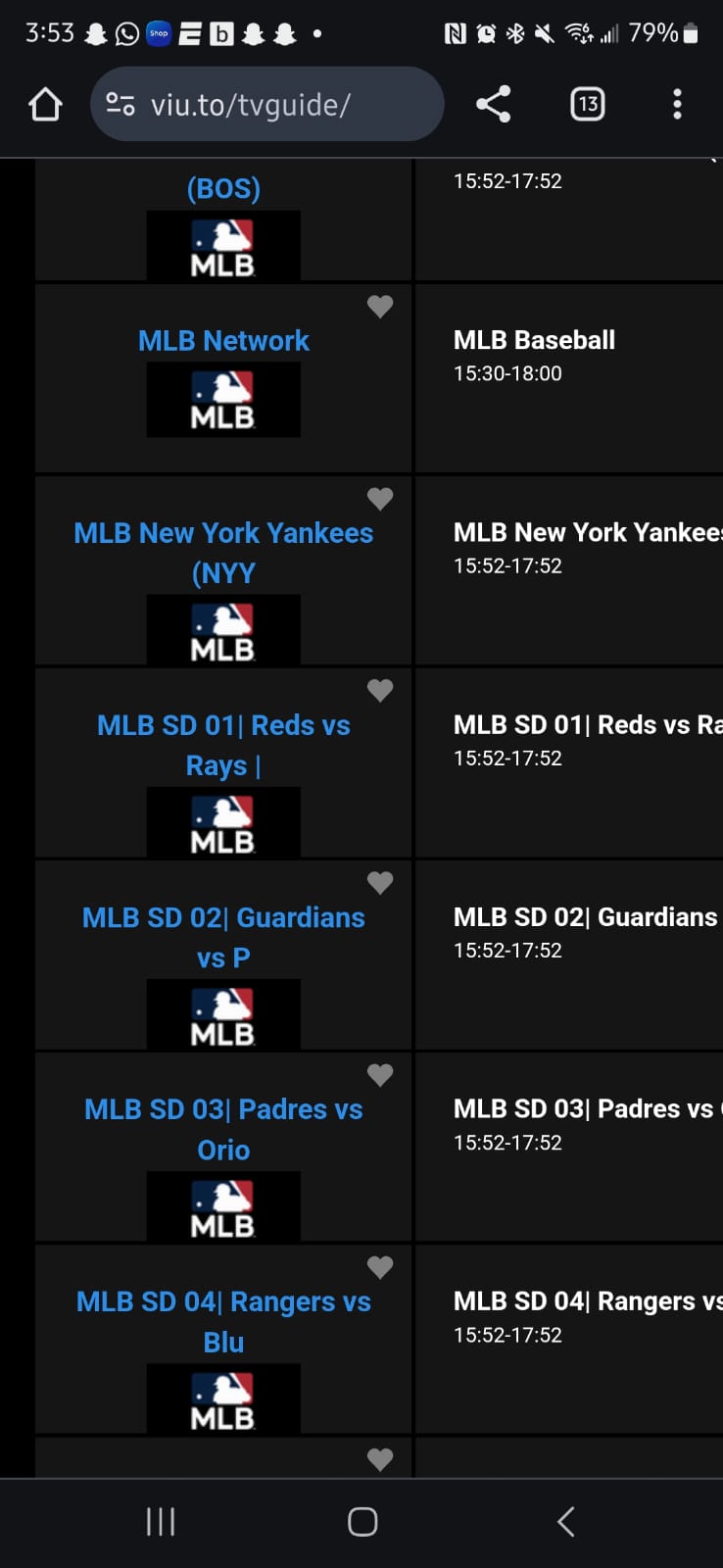This screenshot has height=1568, width=723.
Task: Favorite MLB SD 01 Reds vs Rays
Action: 380,691
